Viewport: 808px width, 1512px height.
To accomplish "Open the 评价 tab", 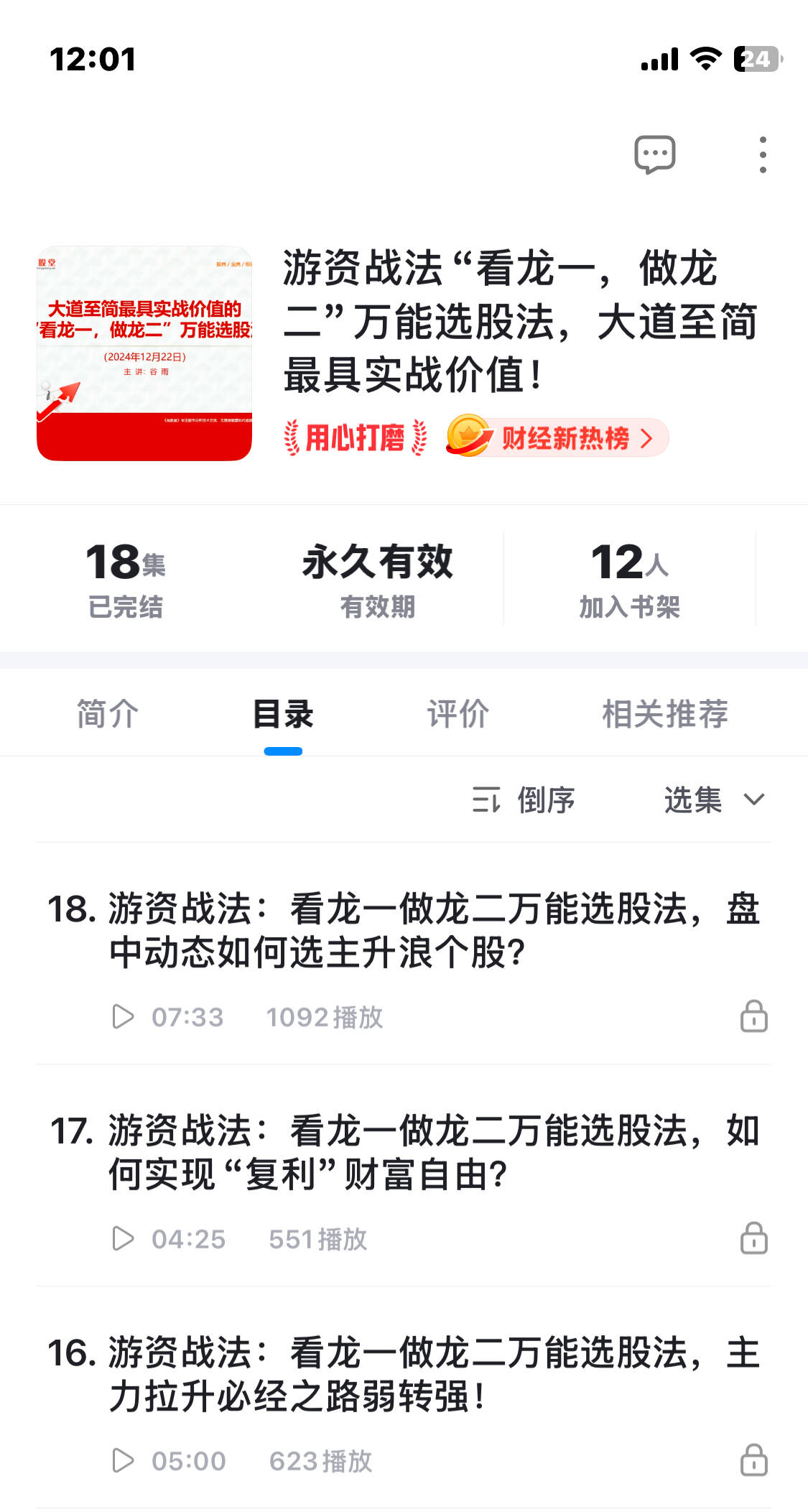I will pyautogui.click(x=458, y=713).
